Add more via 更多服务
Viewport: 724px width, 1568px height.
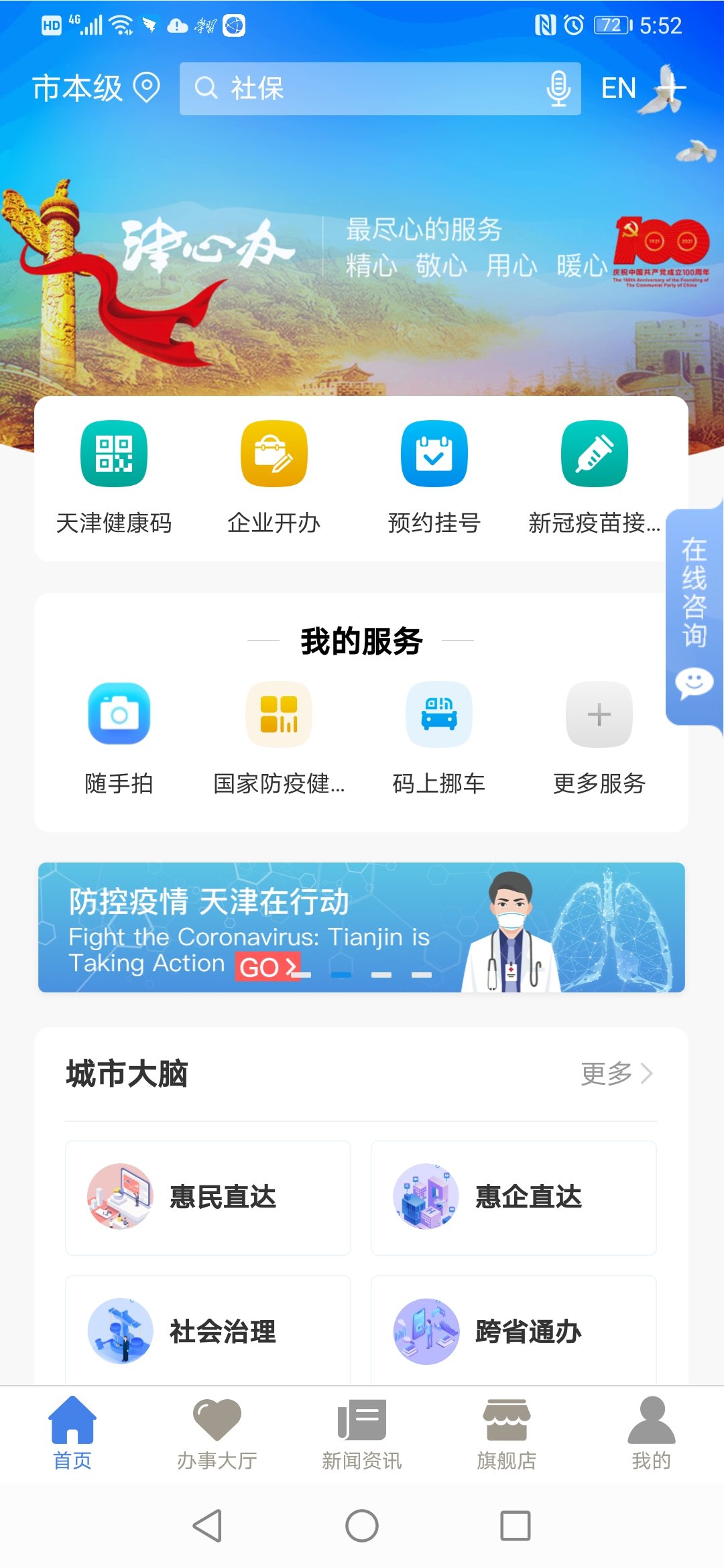(x=599, y=737)
